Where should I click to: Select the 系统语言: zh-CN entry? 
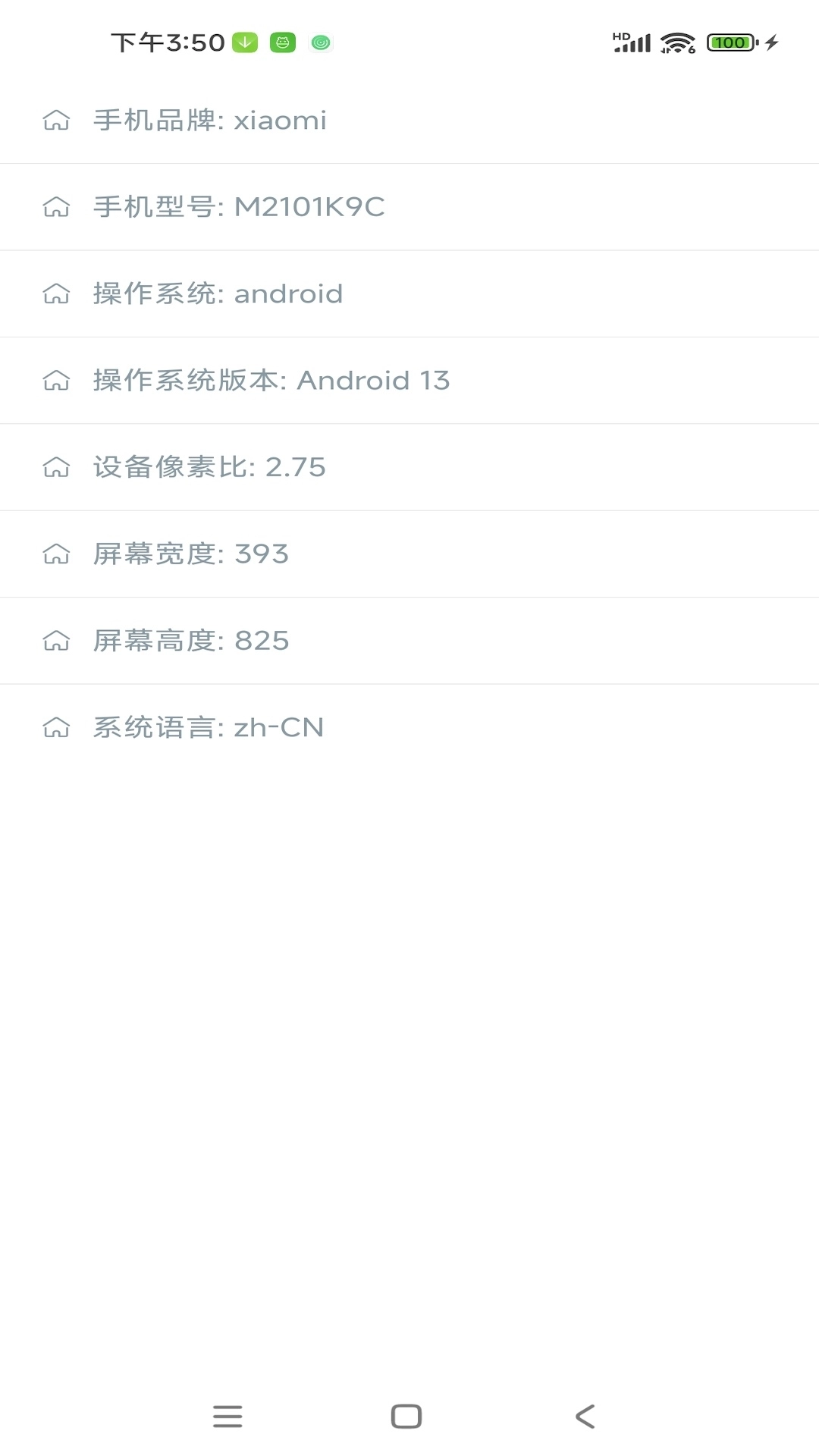tap(409, 727)
